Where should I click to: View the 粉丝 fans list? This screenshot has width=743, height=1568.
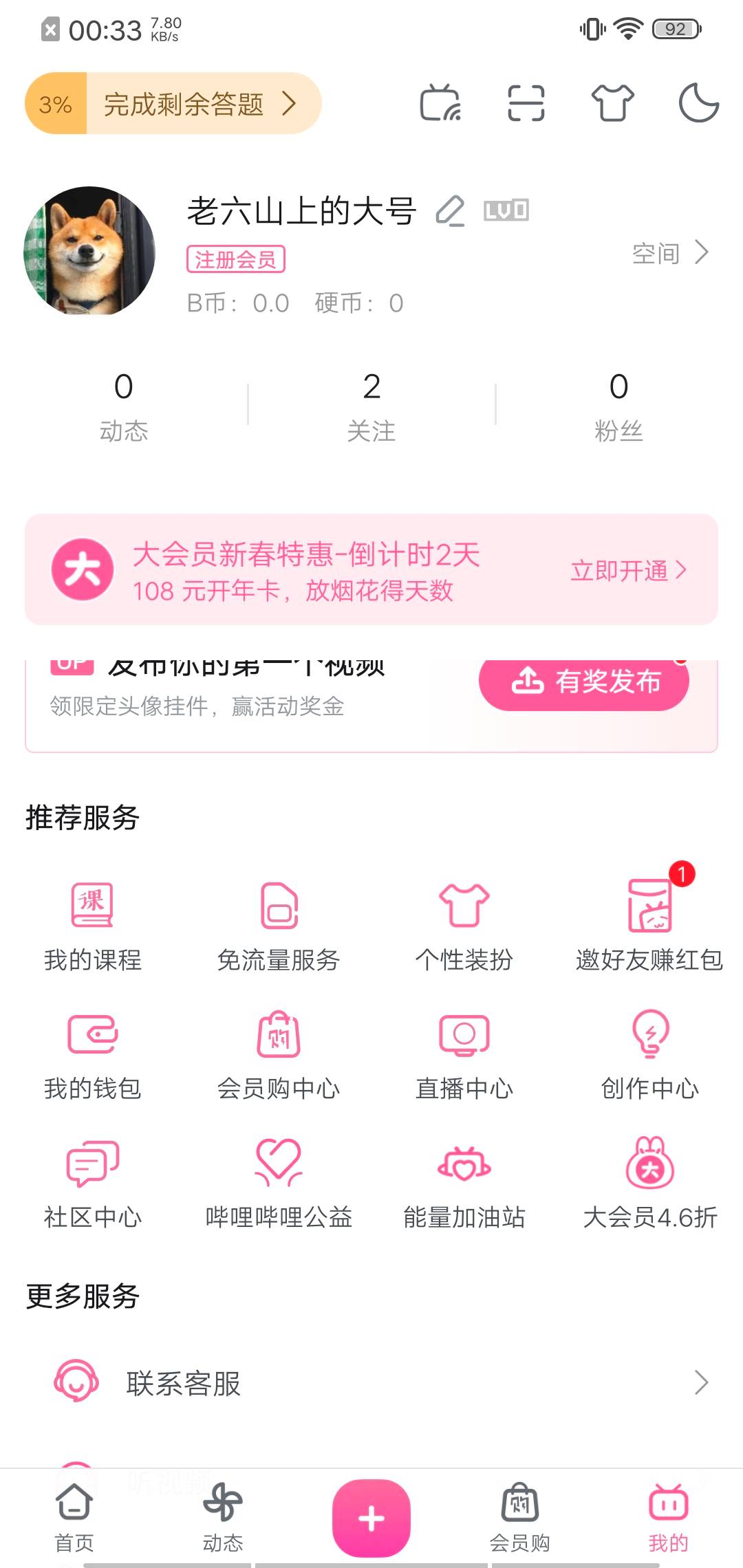tap(618, 406)
